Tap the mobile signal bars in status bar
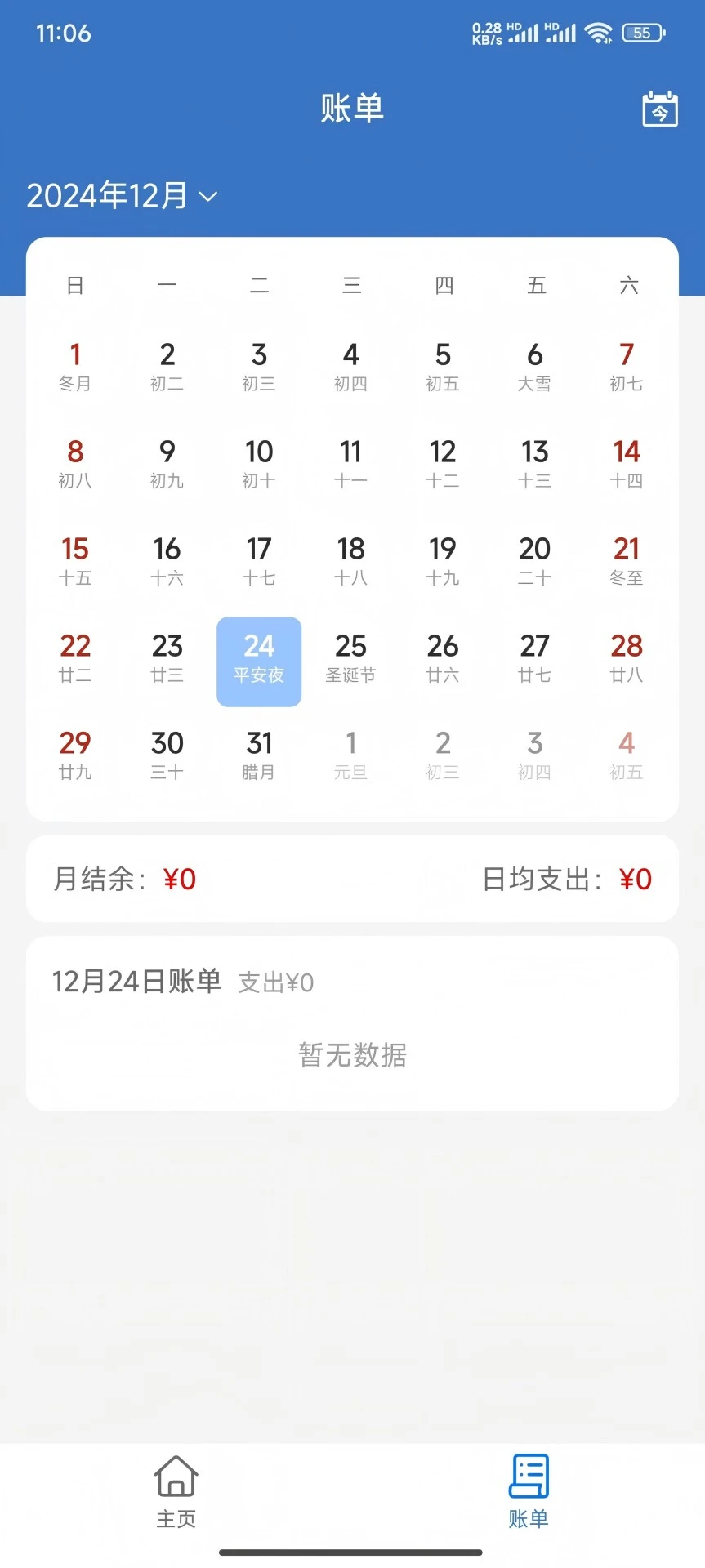Image resolution: width=705 pixels, height=1568 pixels. (524, 33)
